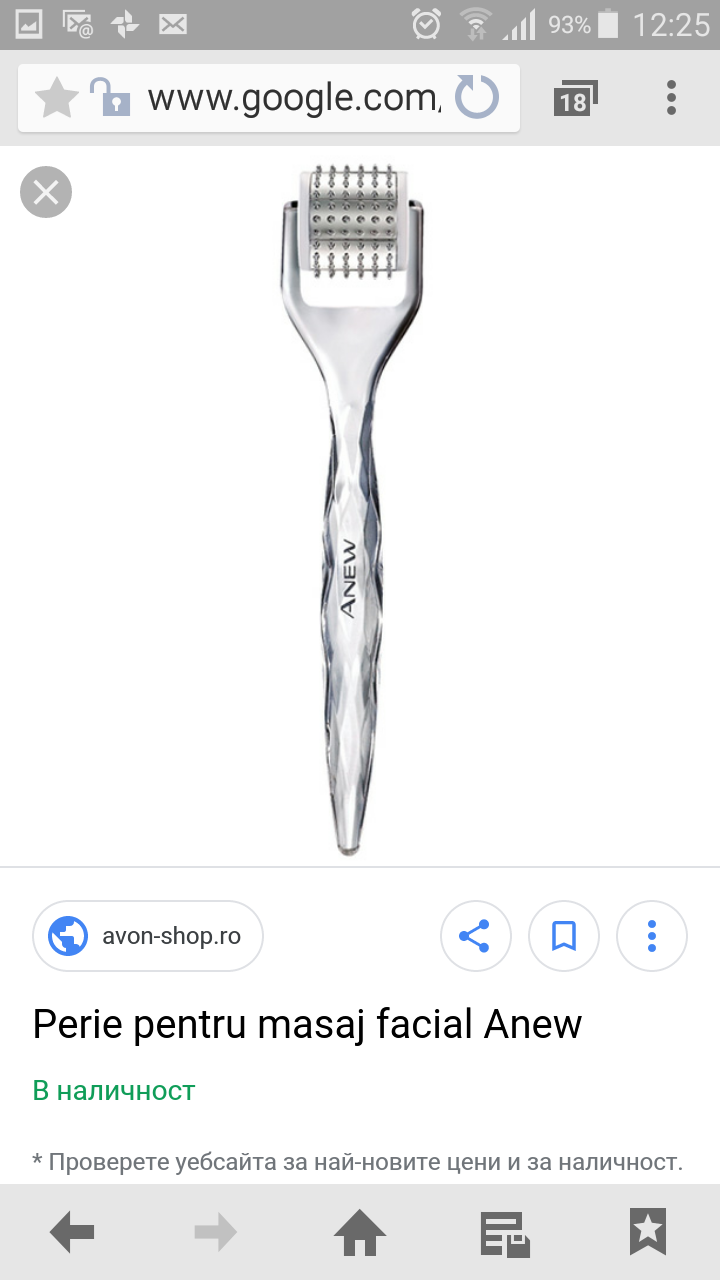Close the image preview
Viewport: 720px width, 1280px height.
coord(46,192)
